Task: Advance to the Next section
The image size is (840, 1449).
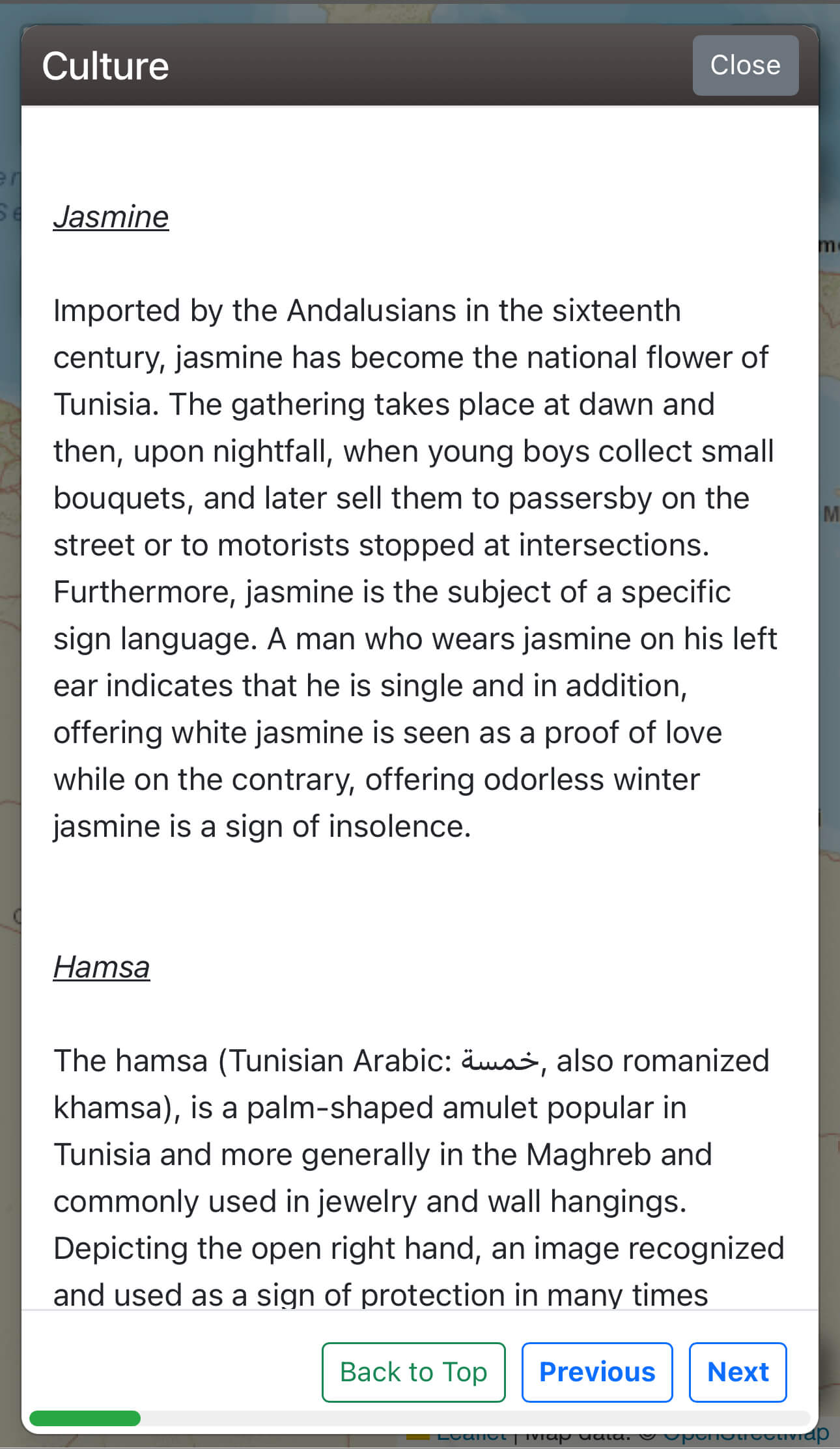Action: pos(737,1372)
